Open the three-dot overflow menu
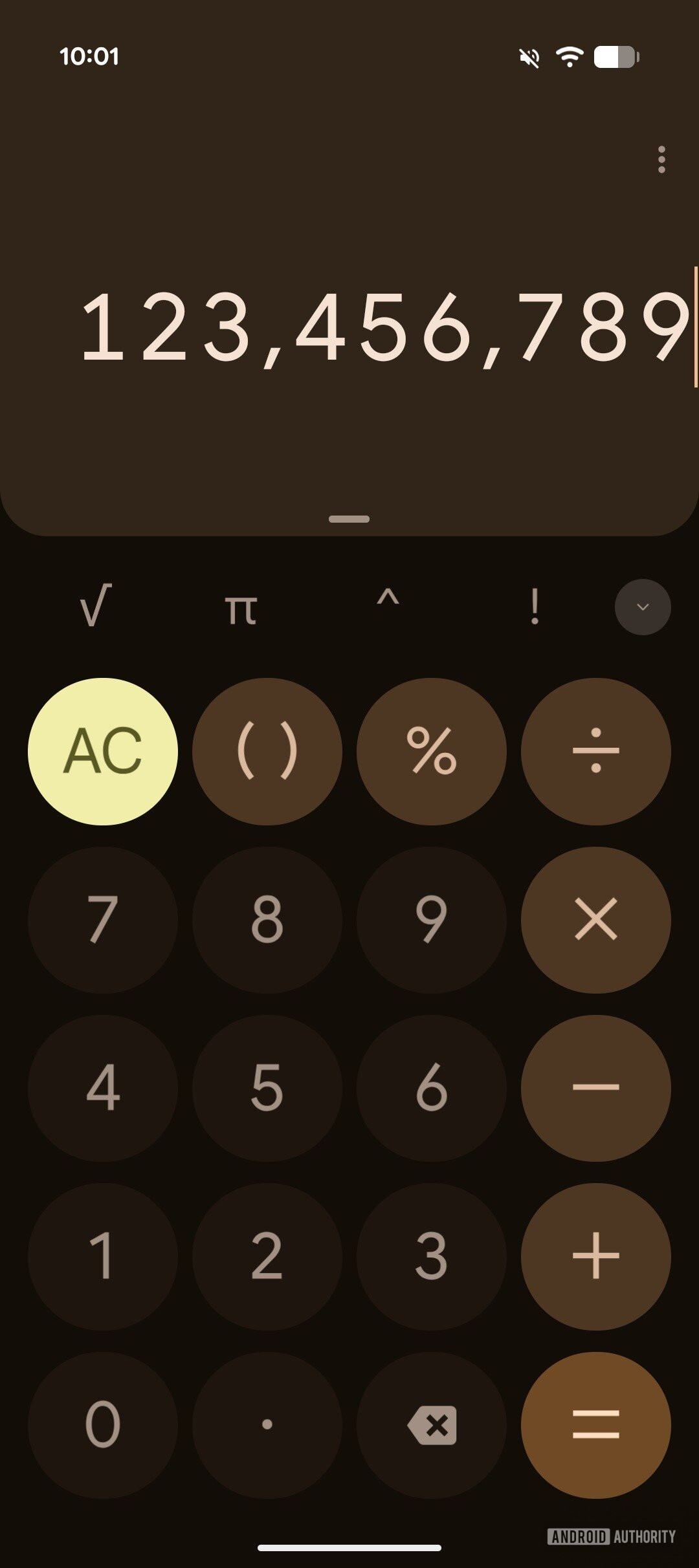This screenshot has height=1568, width=699. pyautogui.click(x=661, y=159)
